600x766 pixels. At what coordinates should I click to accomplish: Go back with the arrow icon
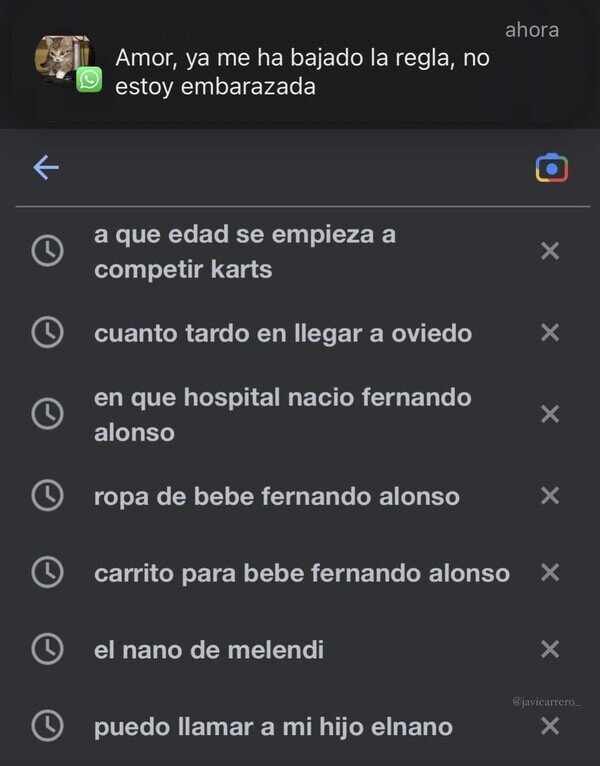tap(47, 168)
